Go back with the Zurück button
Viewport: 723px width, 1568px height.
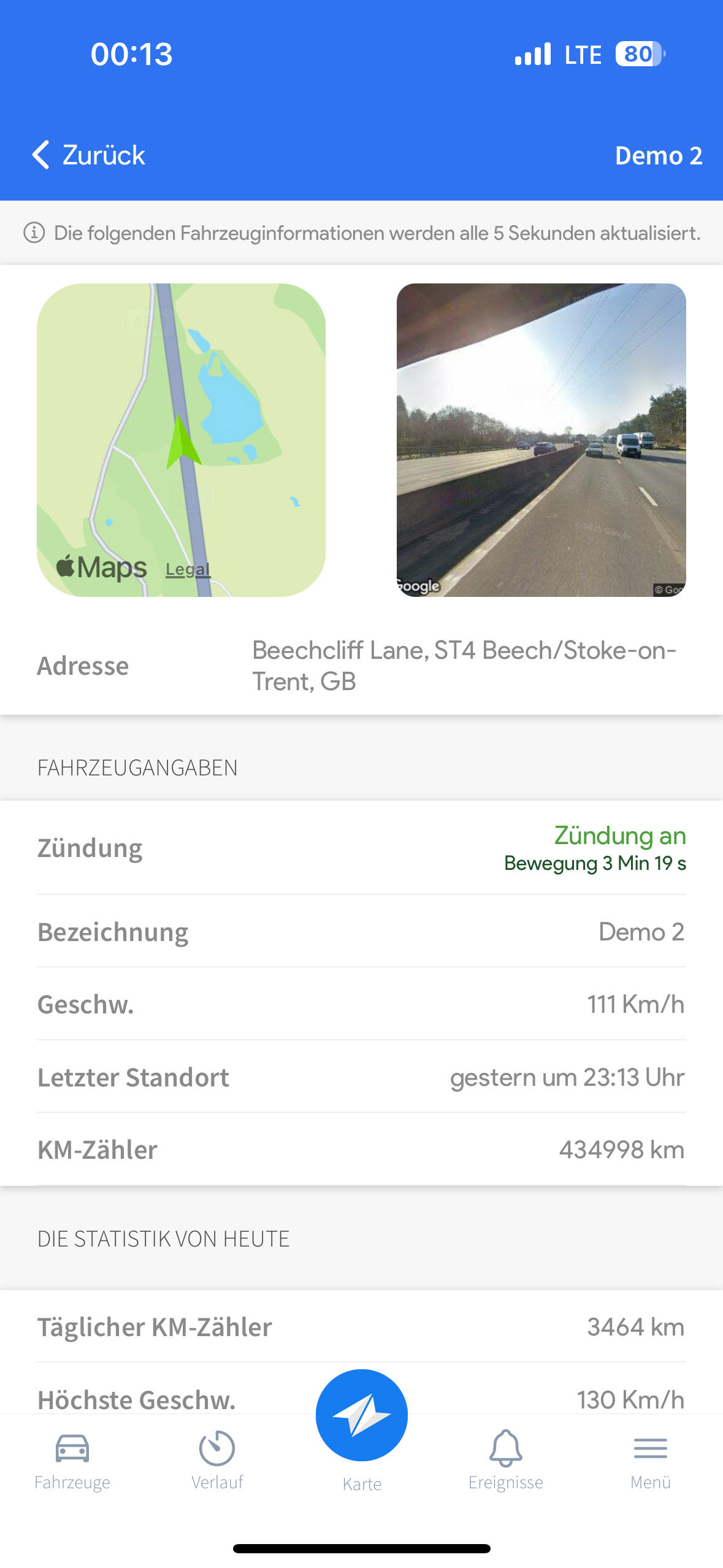click(x=89, y=155)
